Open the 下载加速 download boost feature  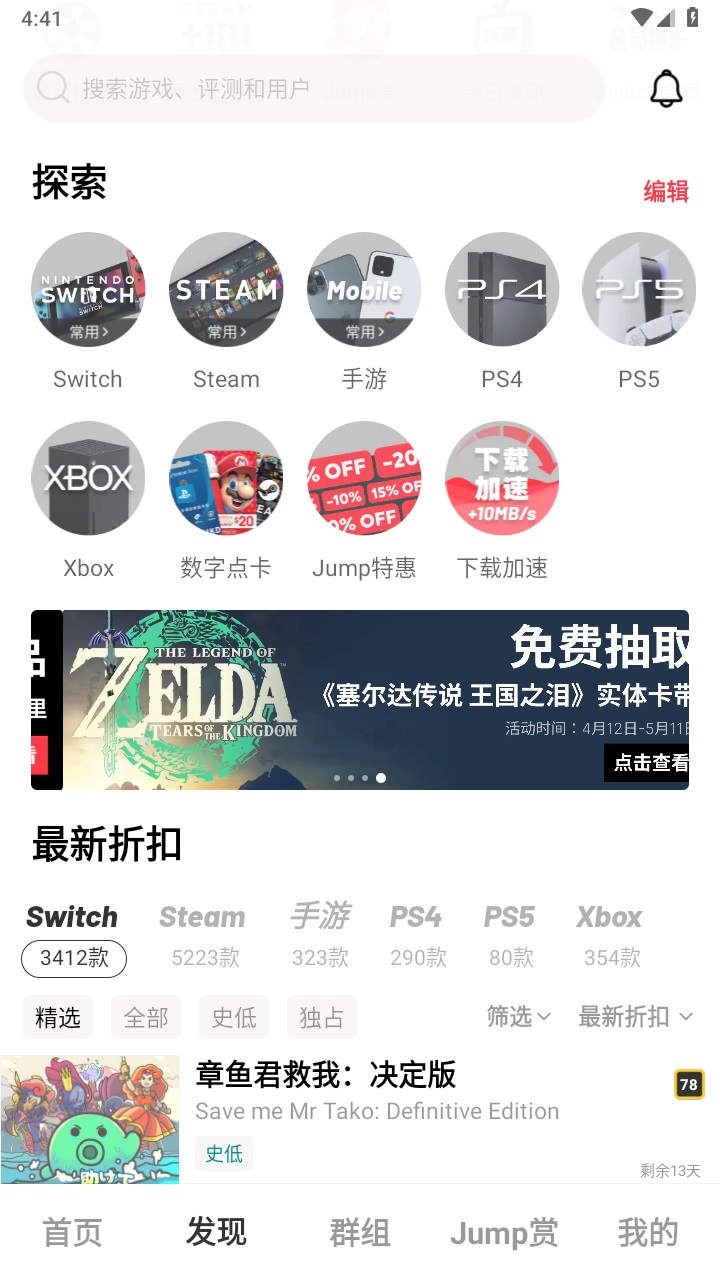(502, 478)
